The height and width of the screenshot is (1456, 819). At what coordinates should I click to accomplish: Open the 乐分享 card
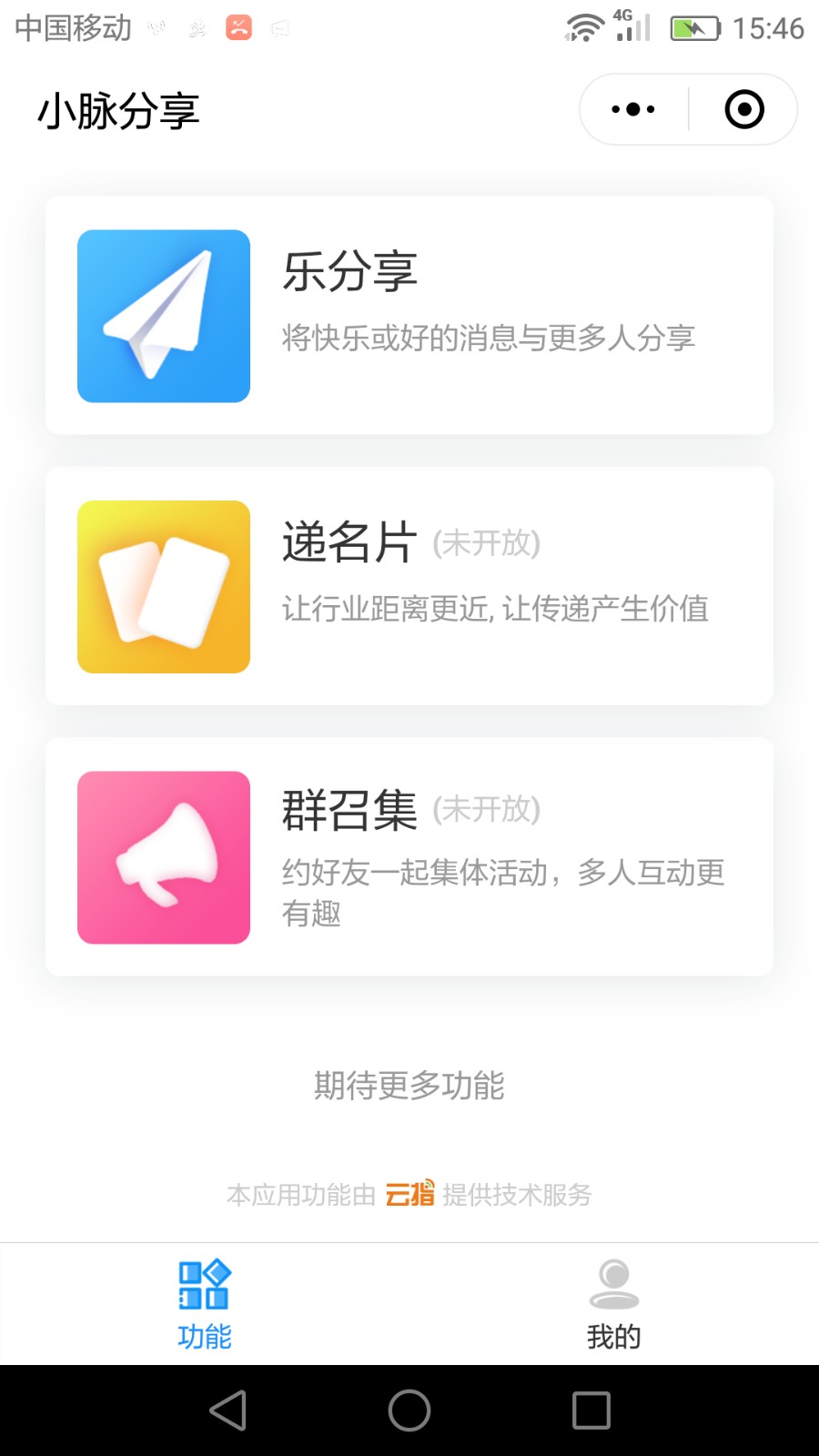(x=409, y=315)
